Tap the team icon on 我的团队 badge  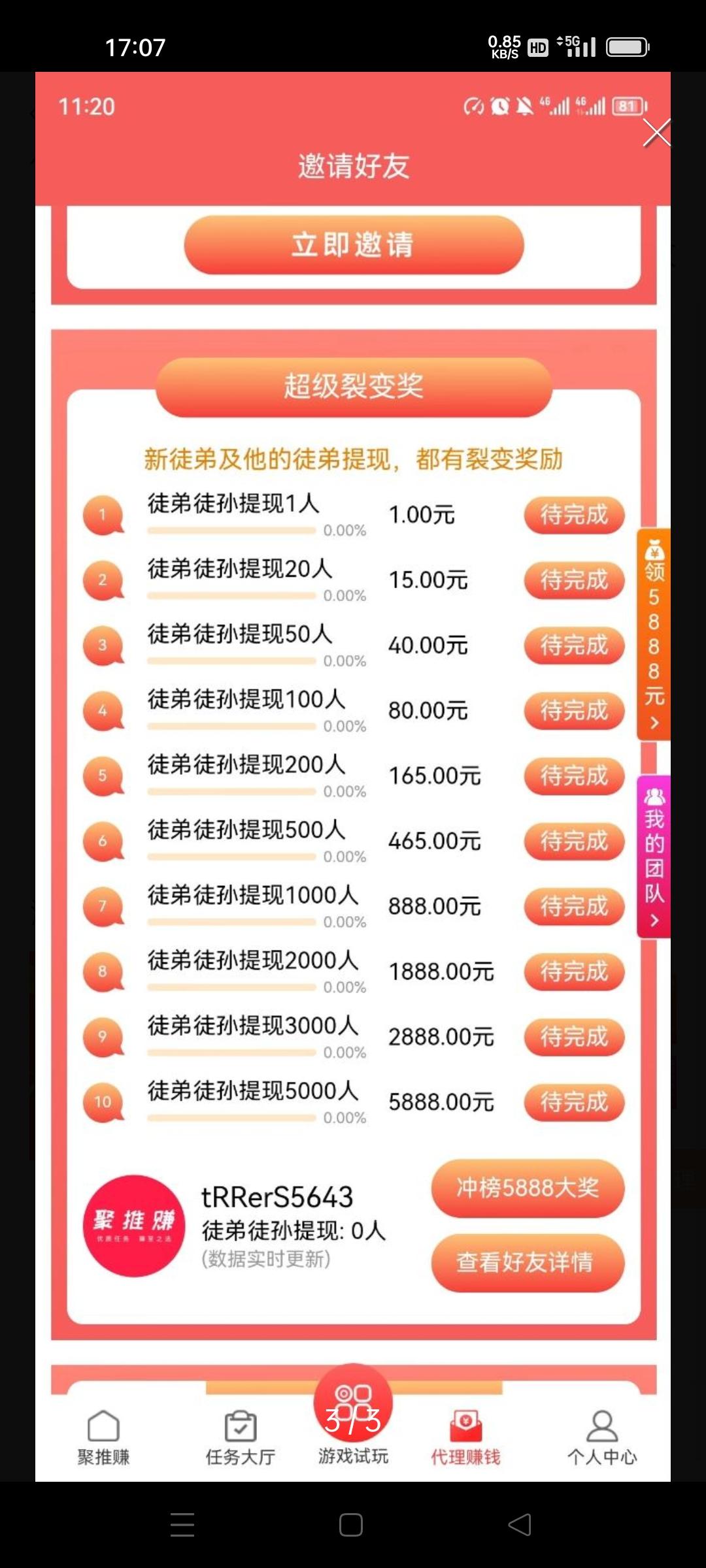pos(654,796)
